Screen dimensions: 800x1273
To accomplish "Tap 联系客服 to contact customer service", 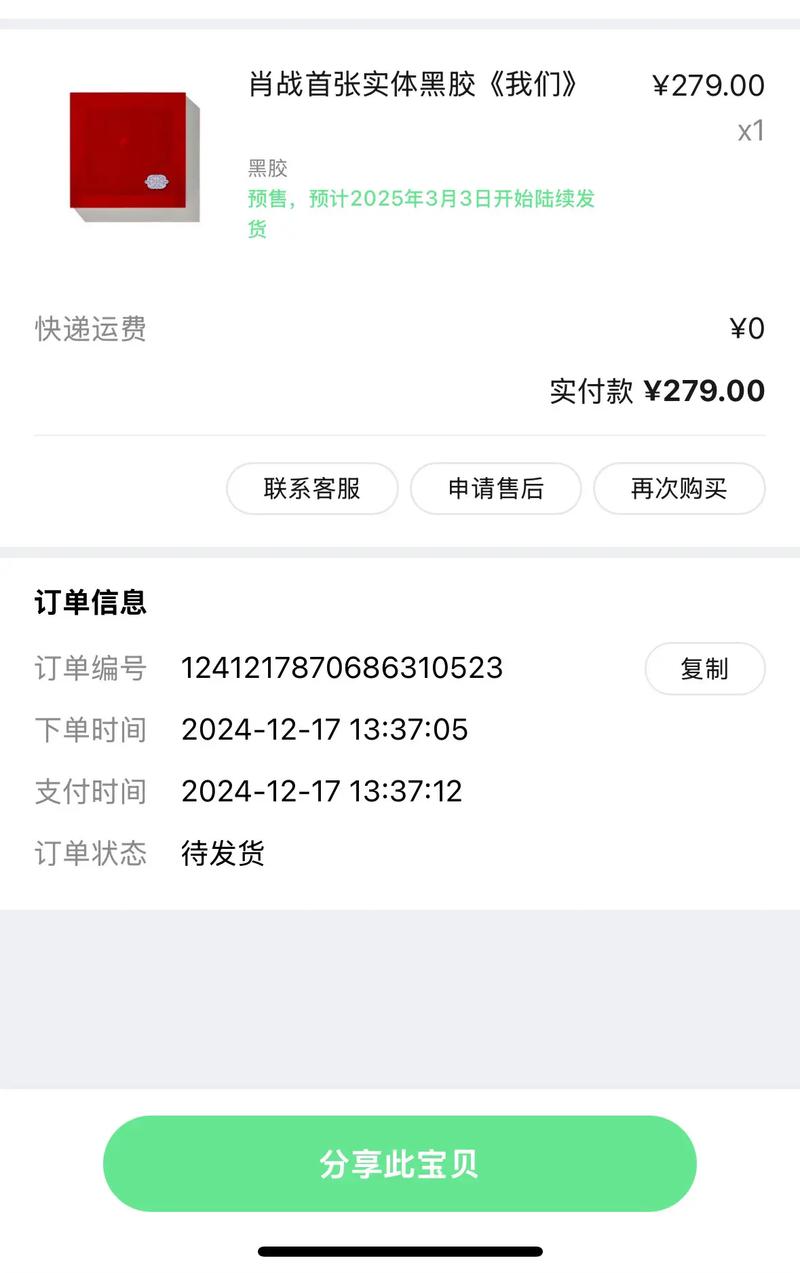I will coord(312,489).
